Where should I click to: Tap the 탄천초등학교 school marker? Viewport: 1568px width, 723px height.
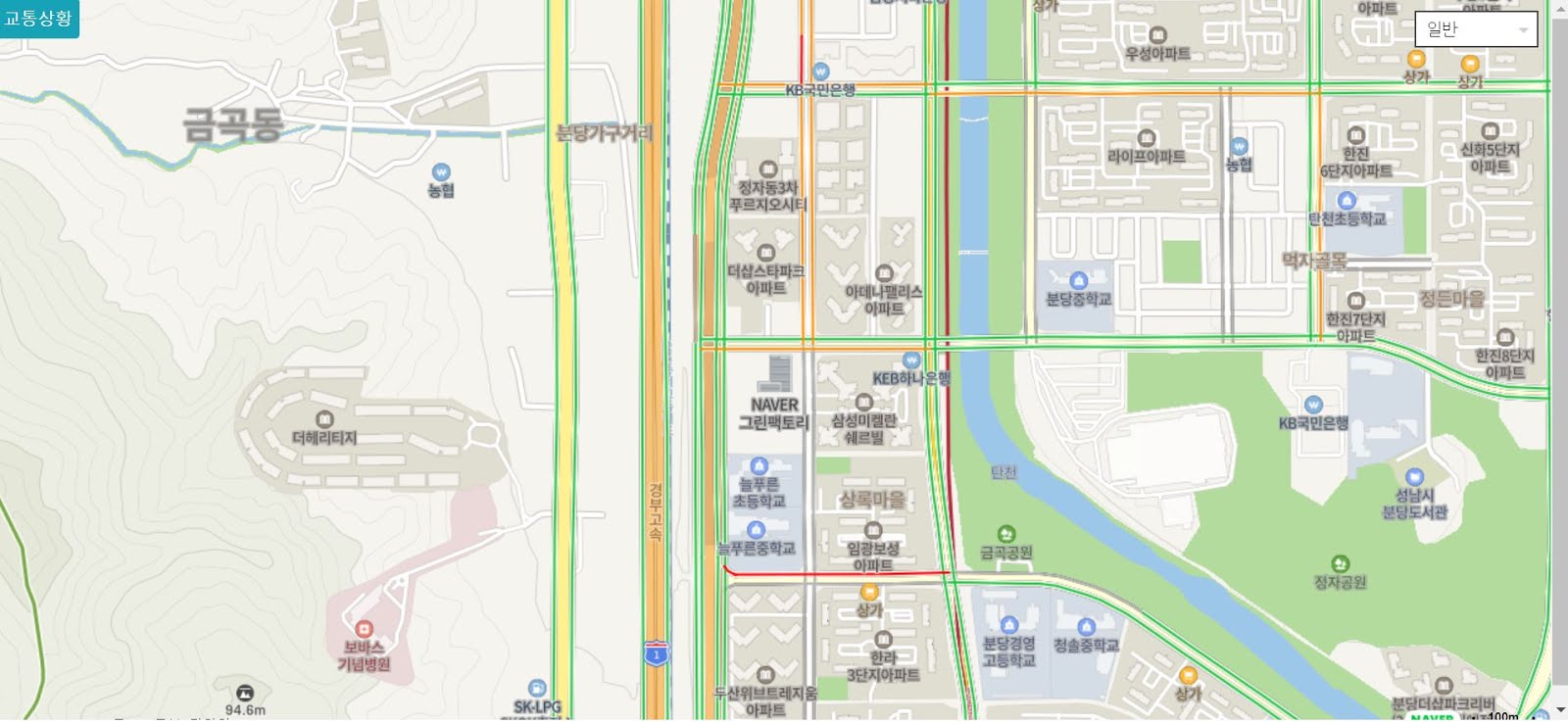click(x=1347, y=201)
